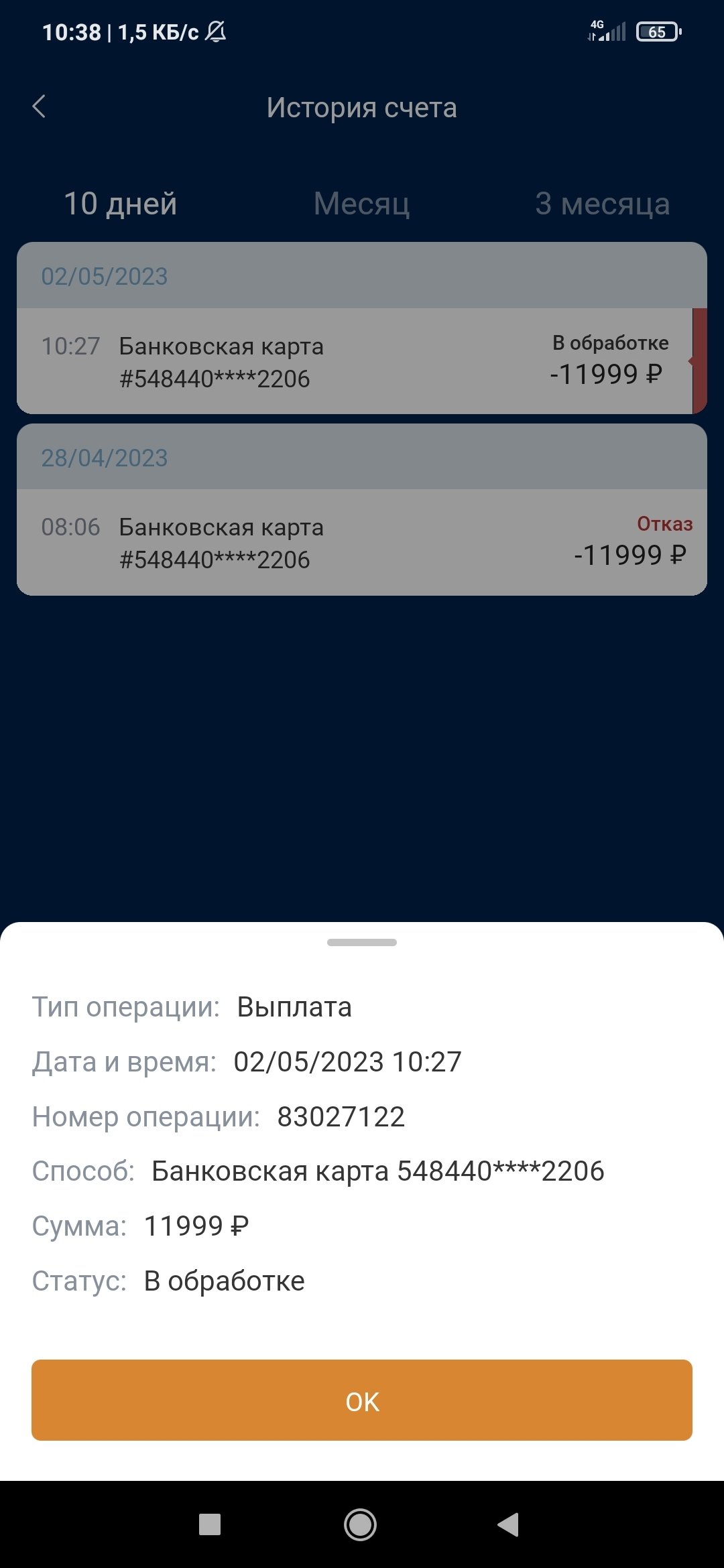
Task: Tap the bottom sheet drag handle
Action: click(x=362, y=942)
